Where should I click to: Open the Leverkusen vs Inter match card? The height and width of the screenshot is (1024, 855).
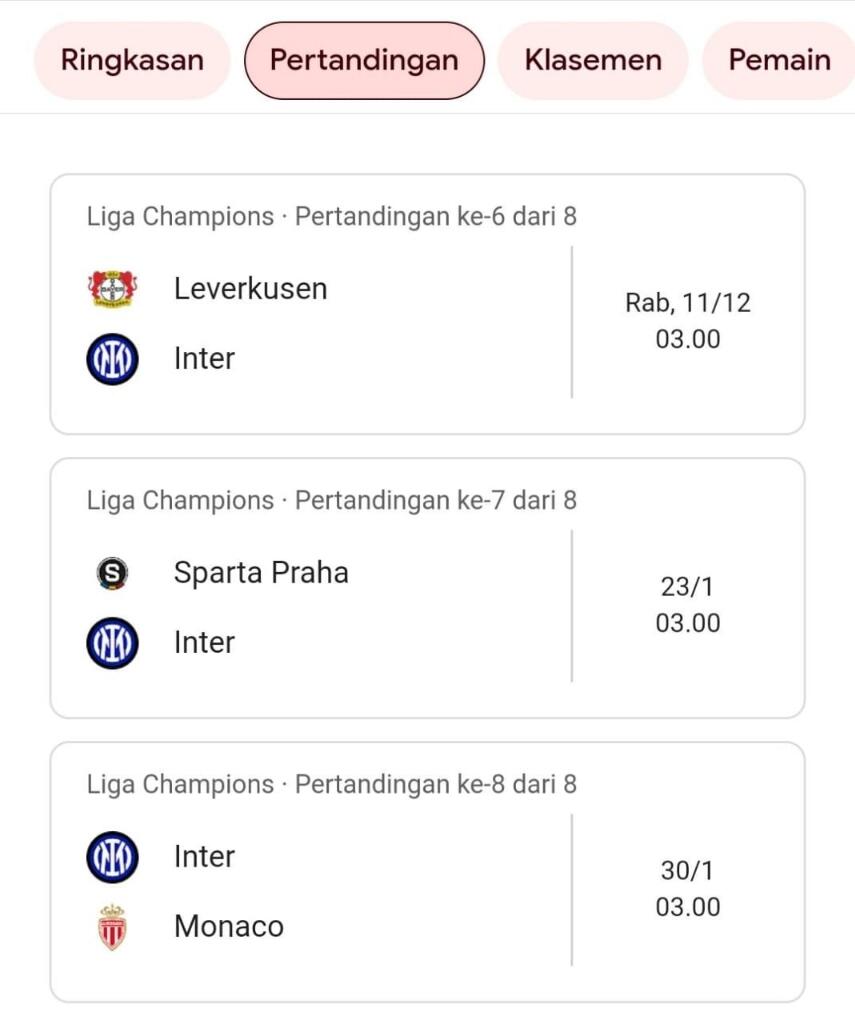(427, 305)
